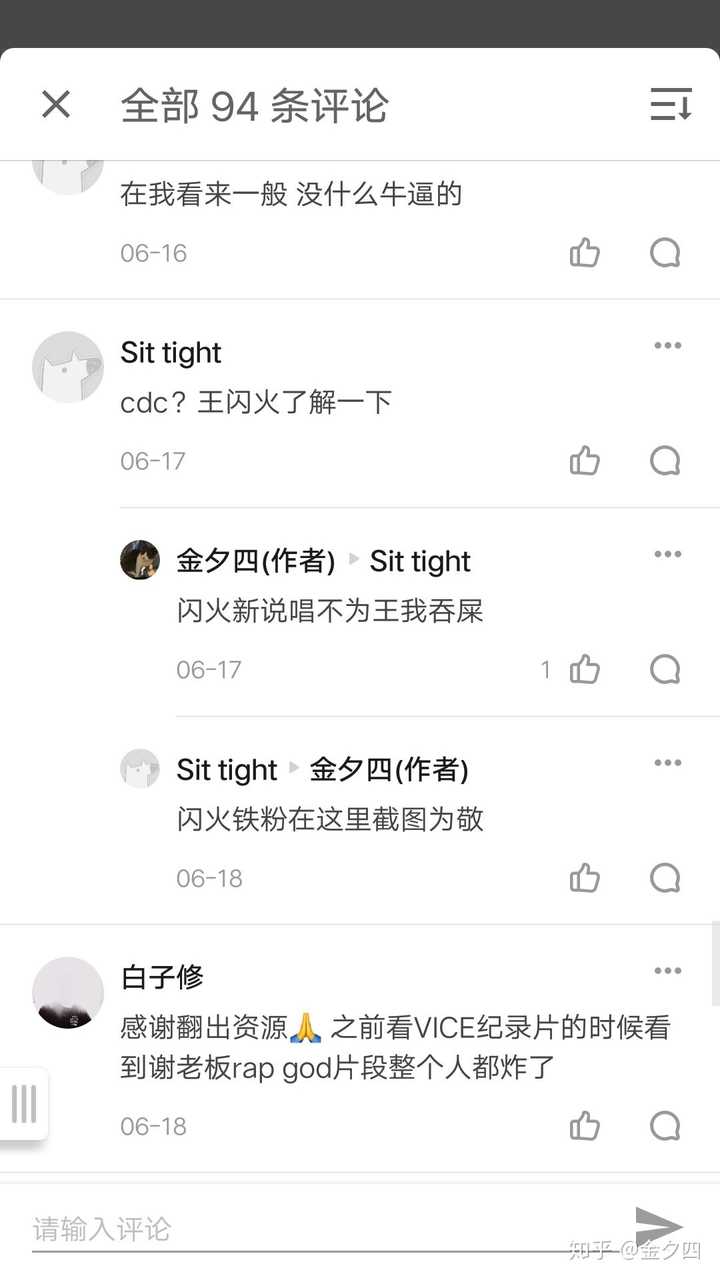Open Sit tight's profile avatar

pyautogui.click(x=67, y=367)
